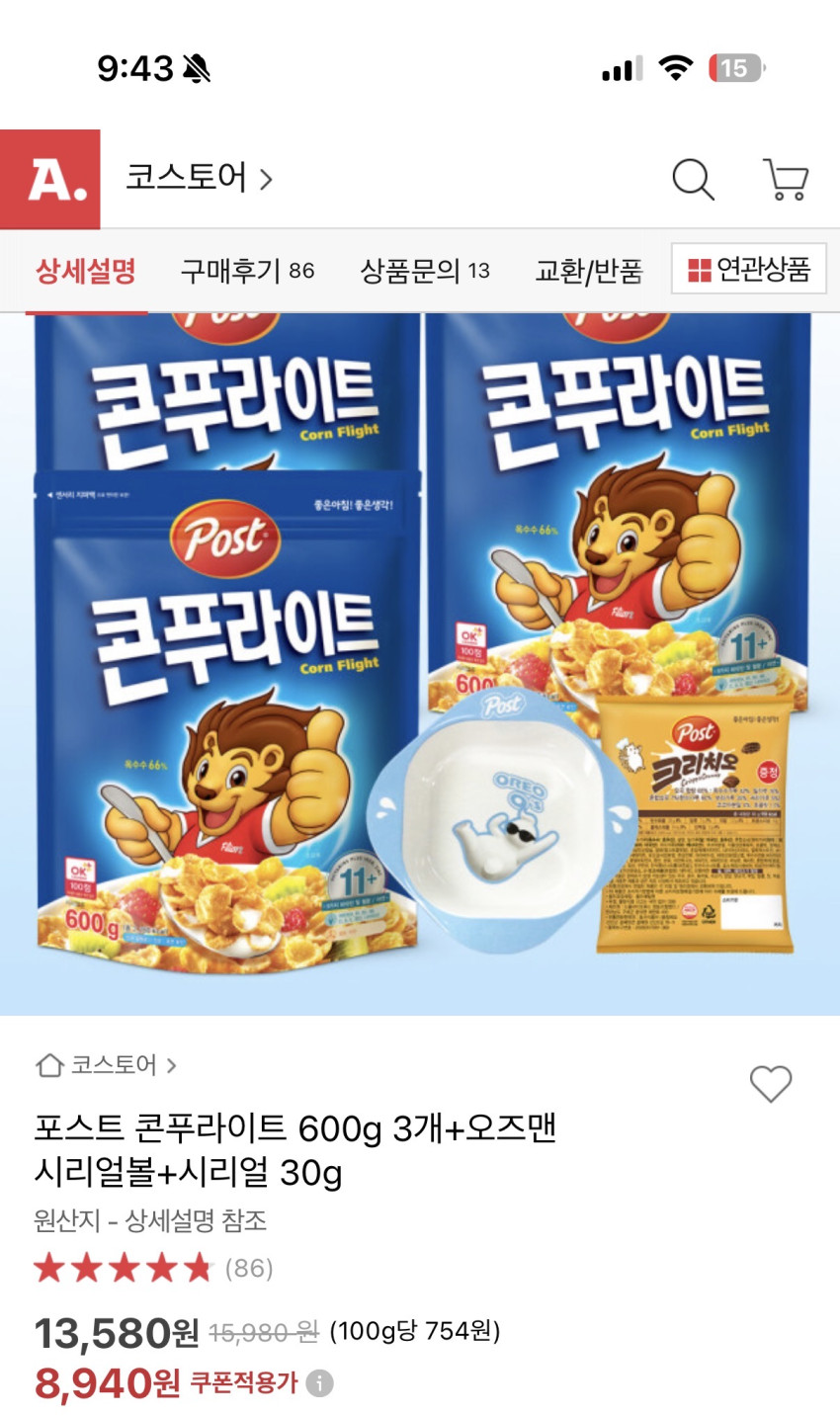Open the 콘푸라이트 product image

pos(420,662)
